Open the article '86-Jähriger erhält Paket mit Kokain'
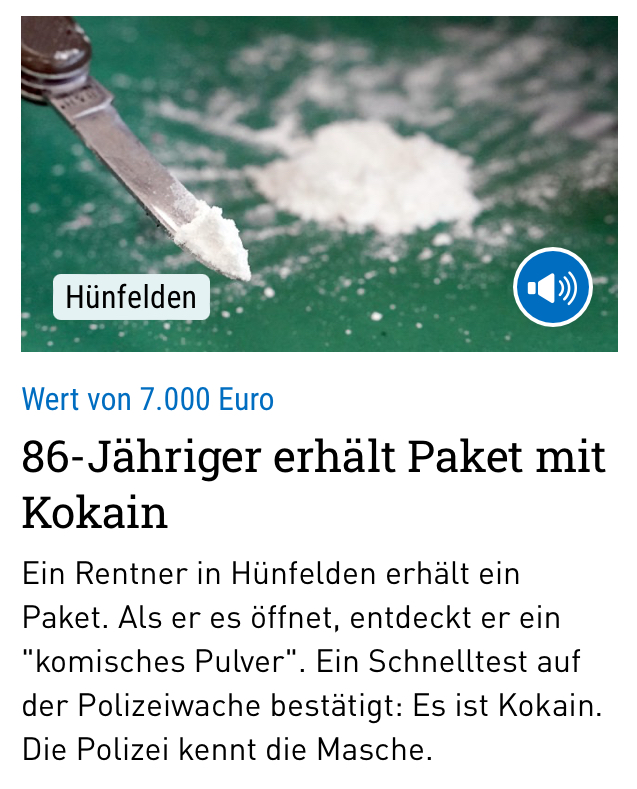 313,484
